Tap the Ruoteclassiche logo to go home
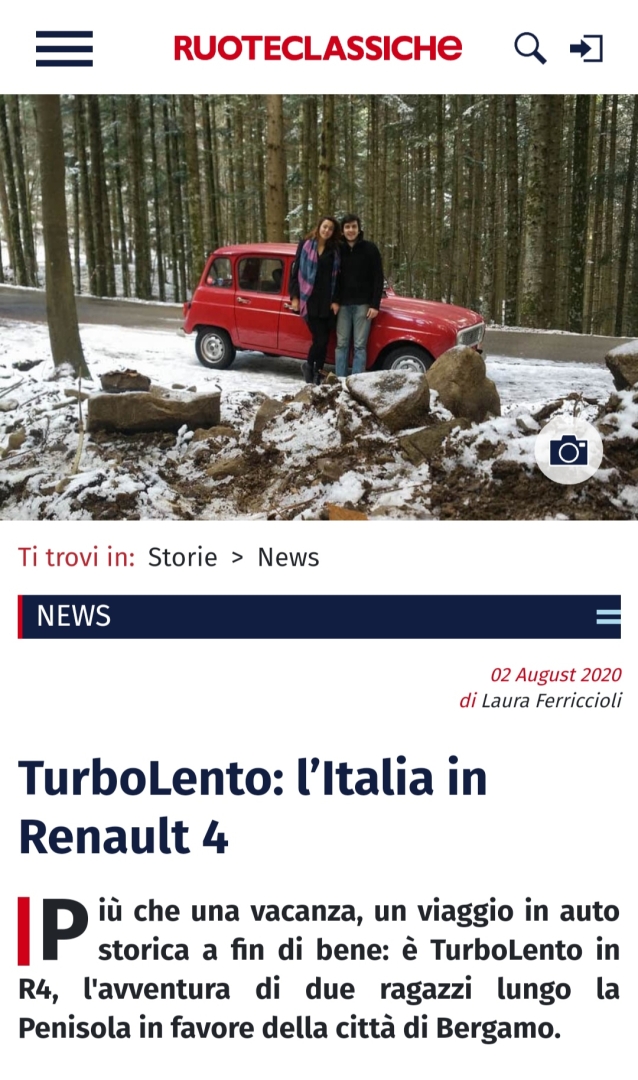The height and width of the screenshot is (1080, 638). (x=318, y=47)
